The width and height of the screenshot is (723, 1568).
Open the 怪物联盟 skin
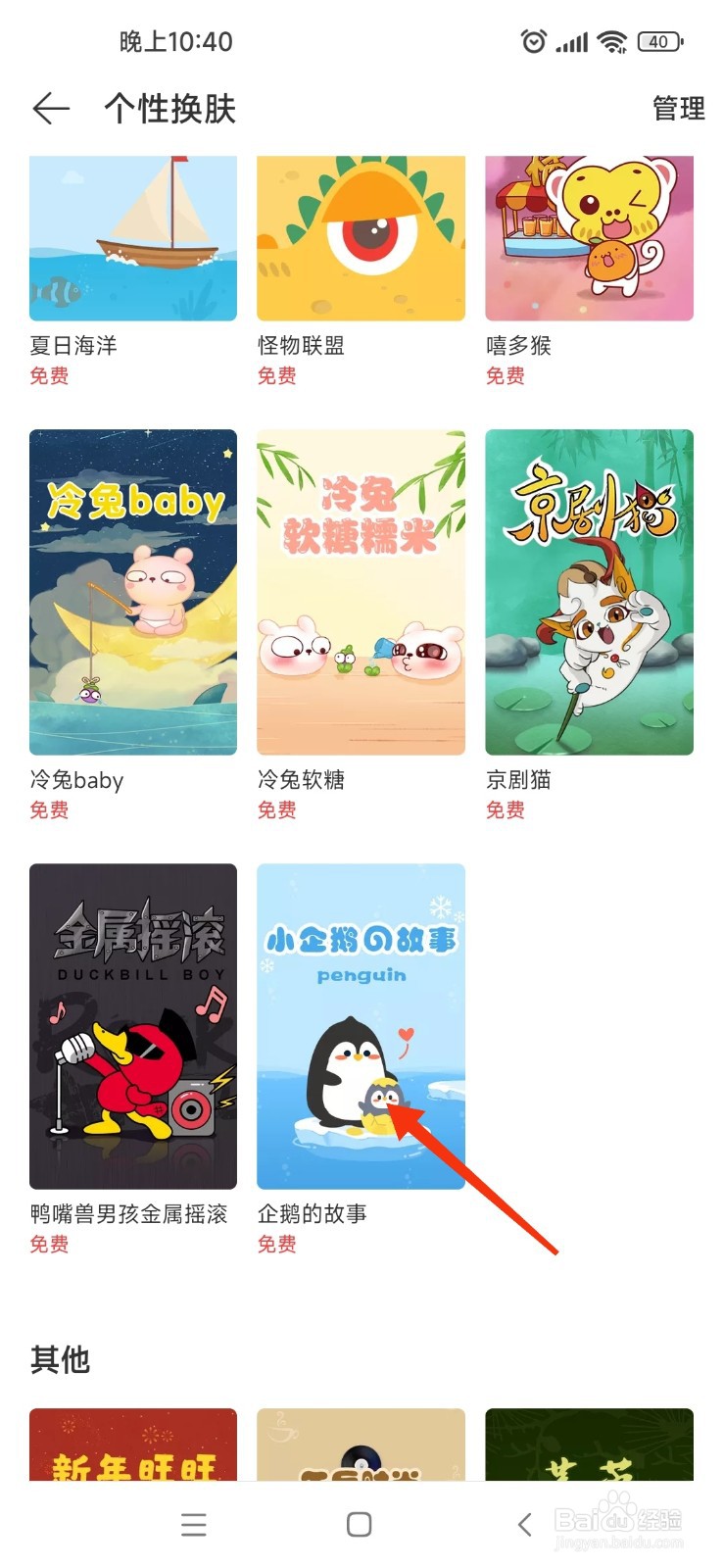[361, 238]
